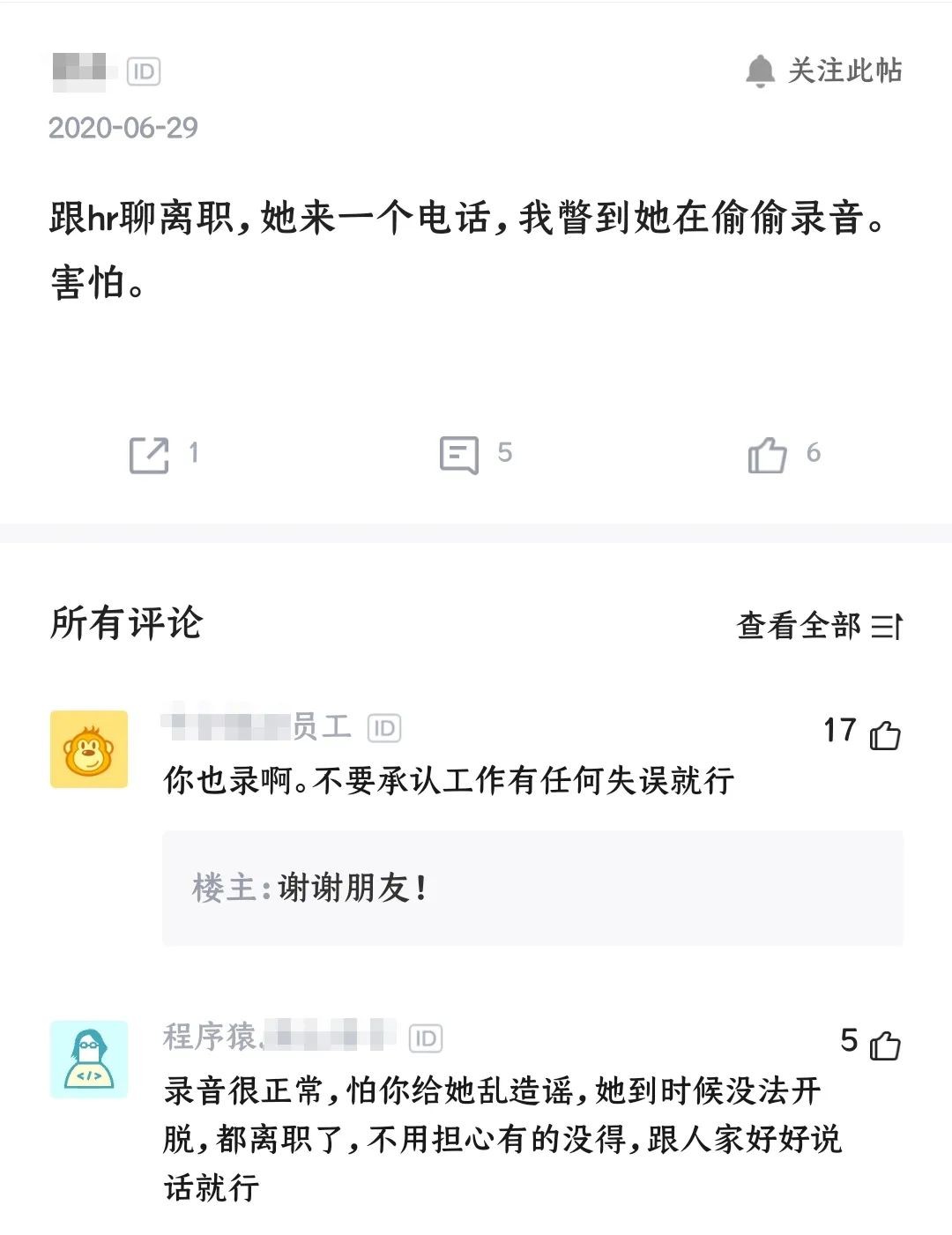Like the comment 你也录啊
Screen dimensions: 952x1235
click(x=884, y=734)
